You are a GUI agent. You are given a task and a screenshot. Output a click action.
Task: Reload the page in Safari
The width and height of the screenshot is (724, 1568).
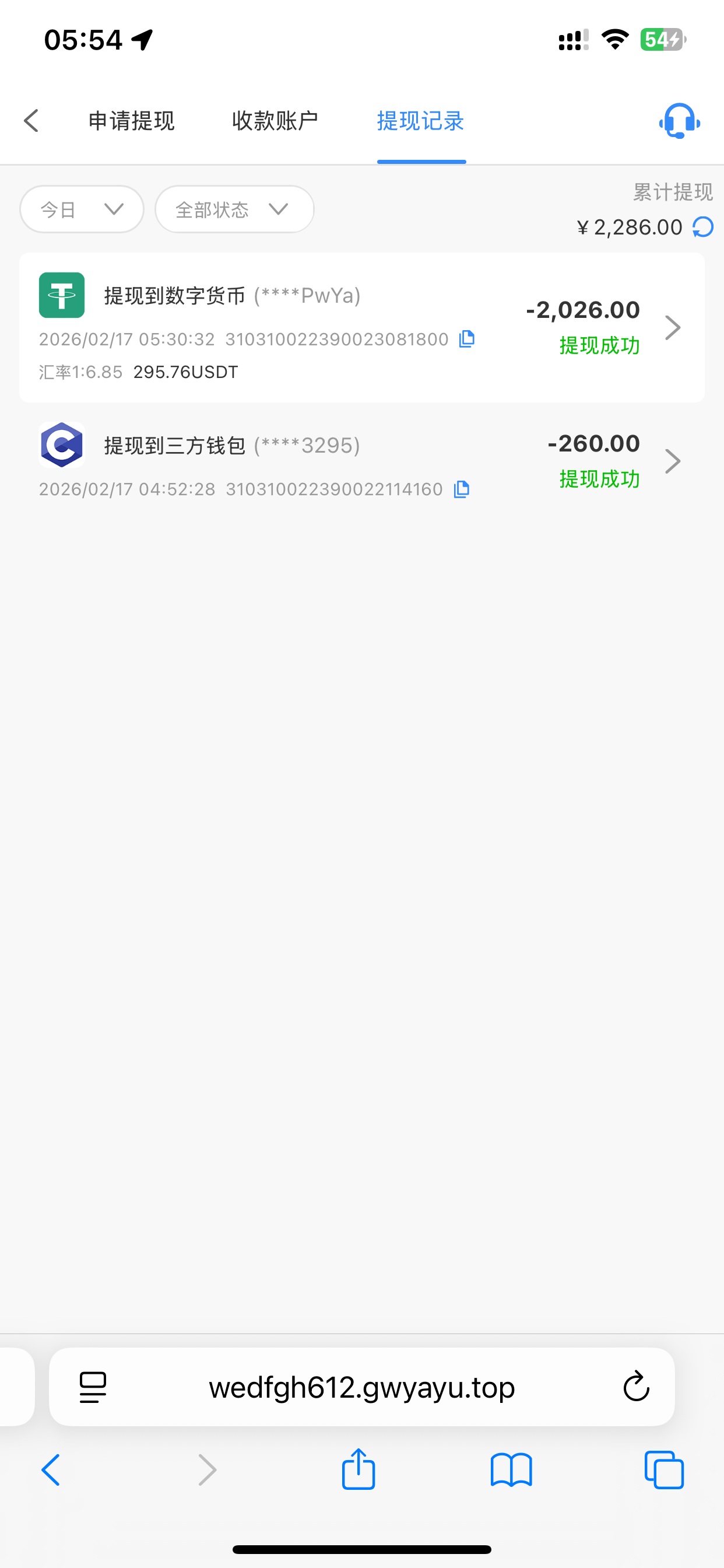pyautogui.click(x=637, y=1388)
